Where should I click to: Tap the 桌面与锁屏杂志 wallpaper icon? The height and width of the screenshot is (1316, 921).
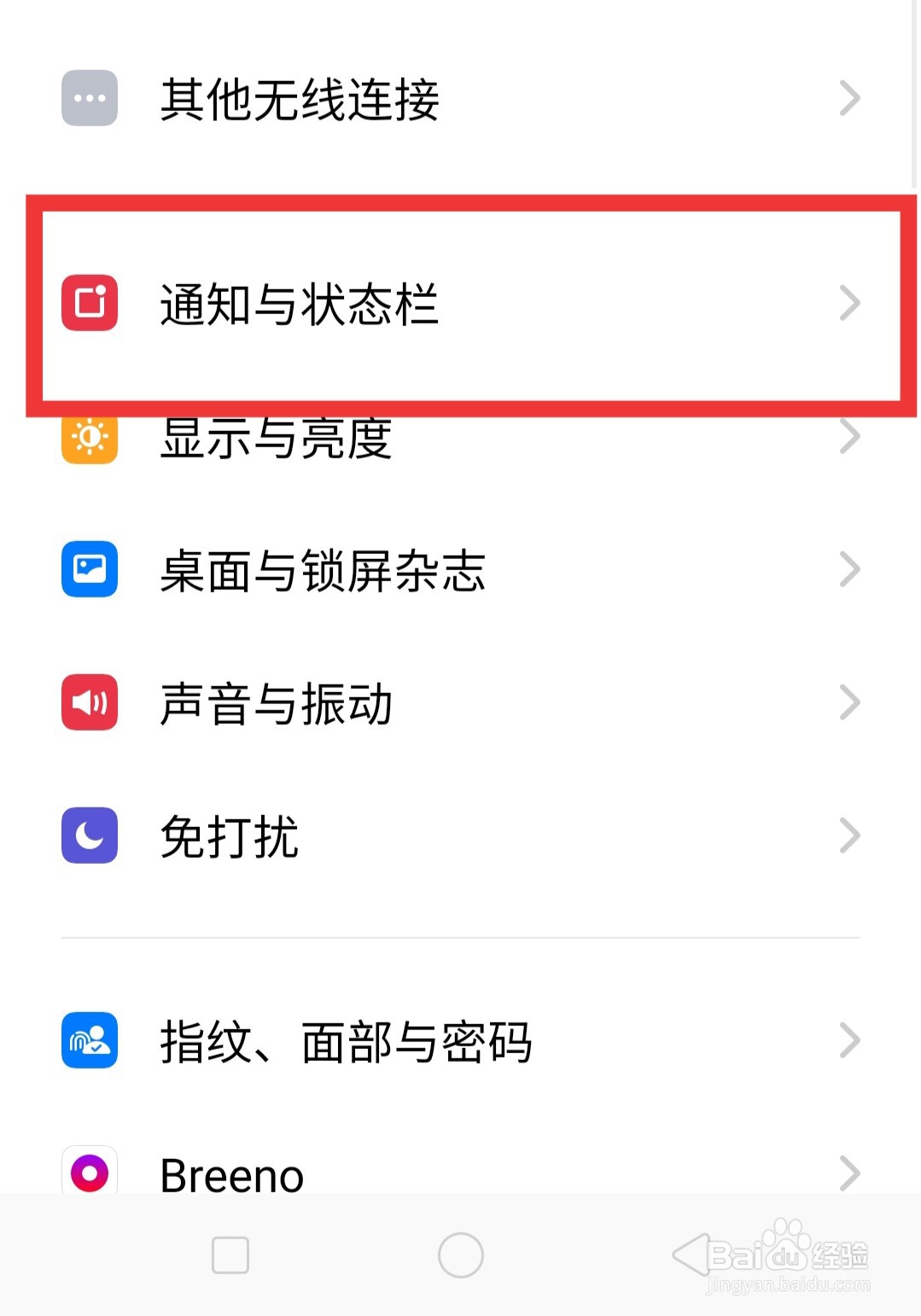click(88, 570)
